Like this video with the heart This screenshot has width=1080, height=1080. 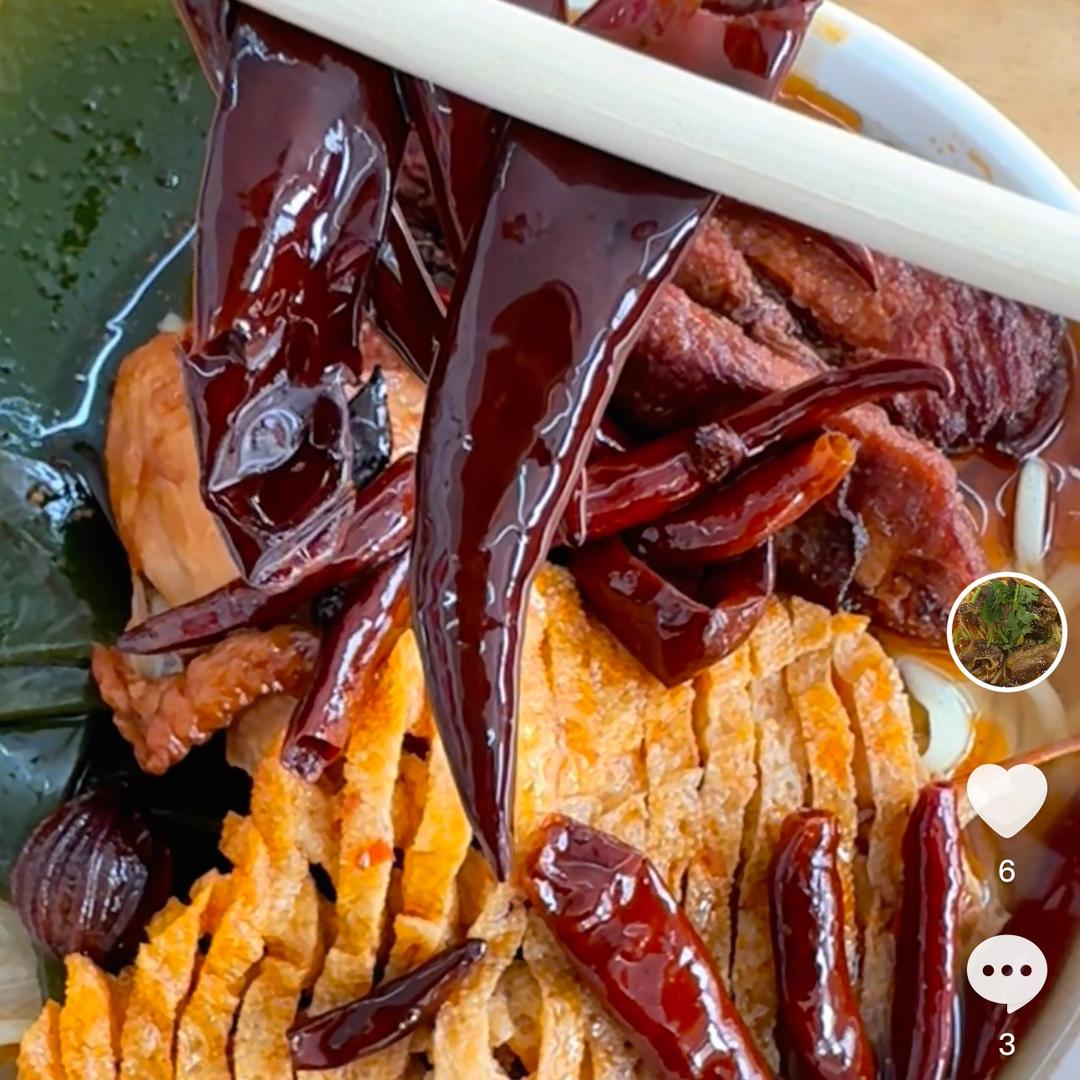click(x=1006, y=799)
